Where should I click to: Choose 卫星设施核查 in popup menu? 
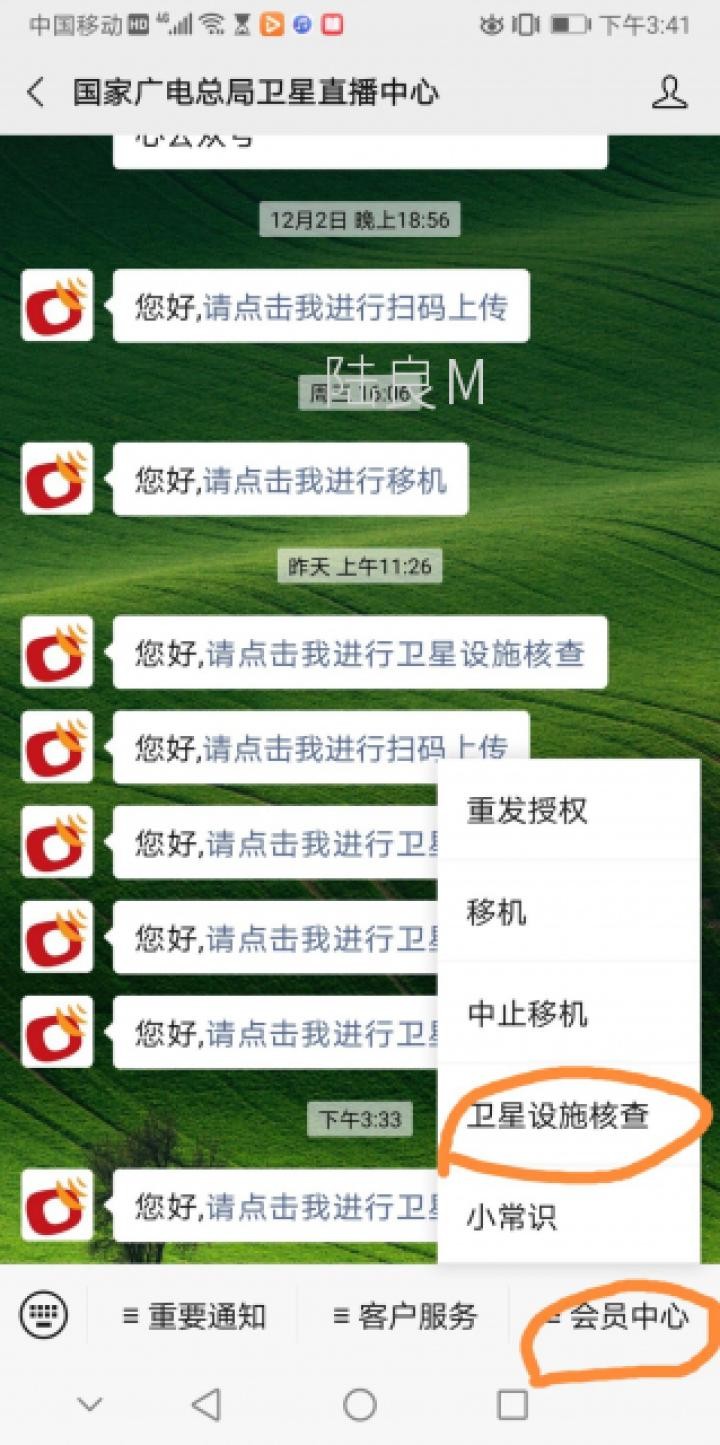[558, 1115]
